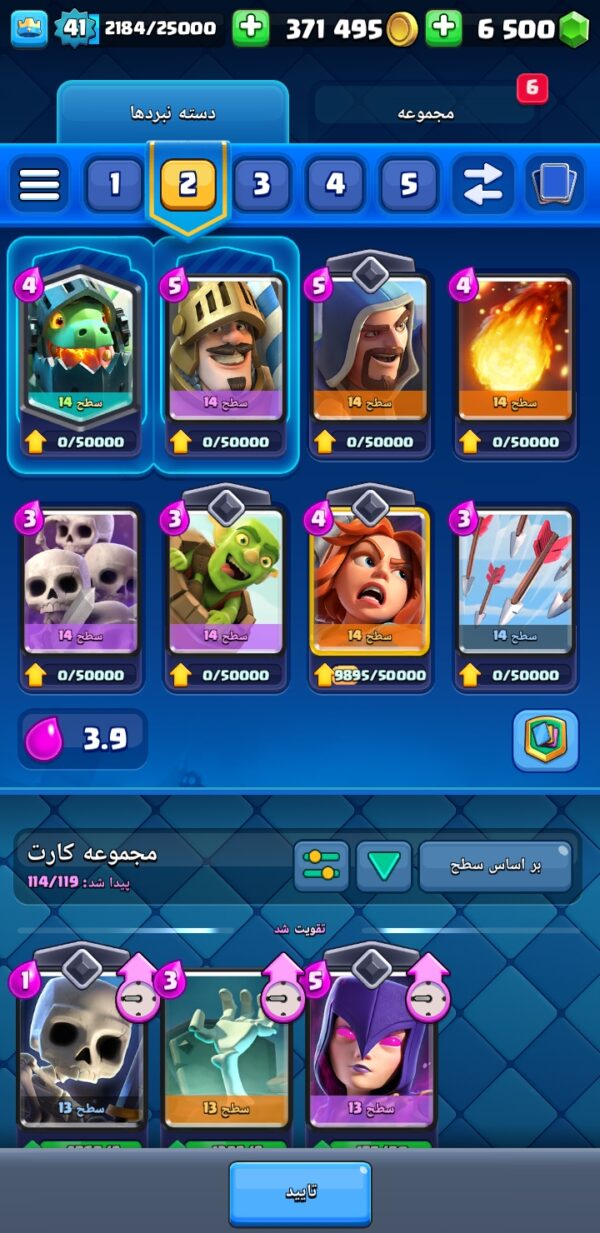This screenshot has height=1233, width=600.
Task: Select battle deck slot 4
Action: (x=335, y=185)
